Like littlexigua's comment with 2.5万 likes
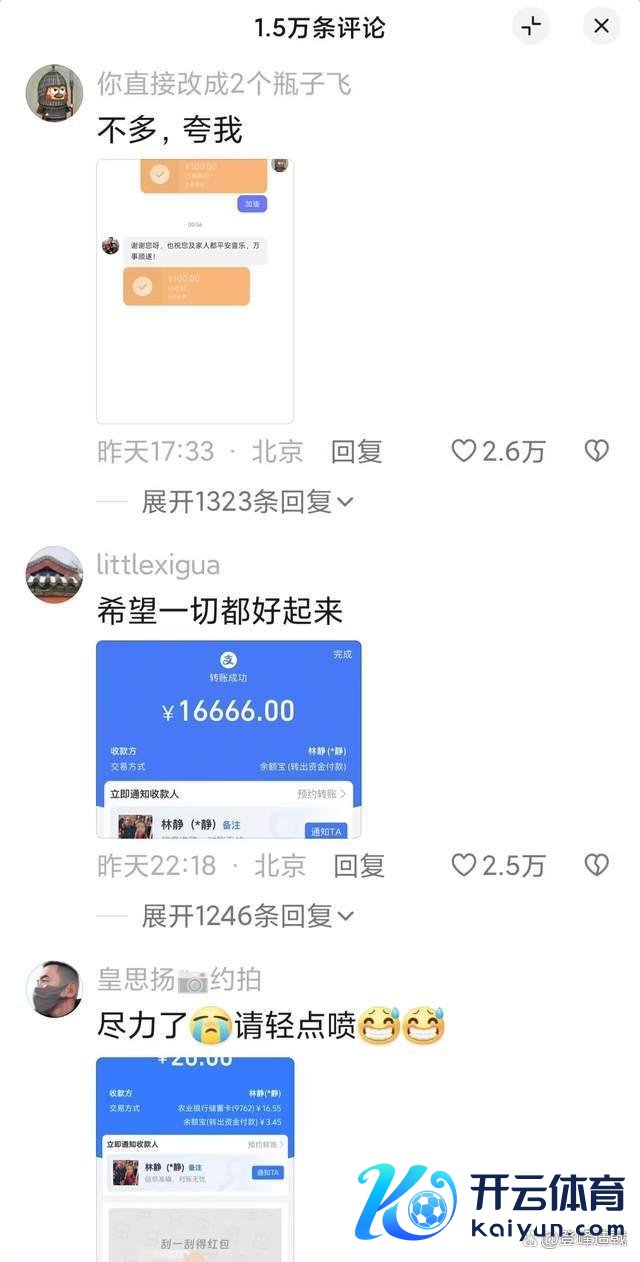The image size is (640, 1262). coord(465,865)
